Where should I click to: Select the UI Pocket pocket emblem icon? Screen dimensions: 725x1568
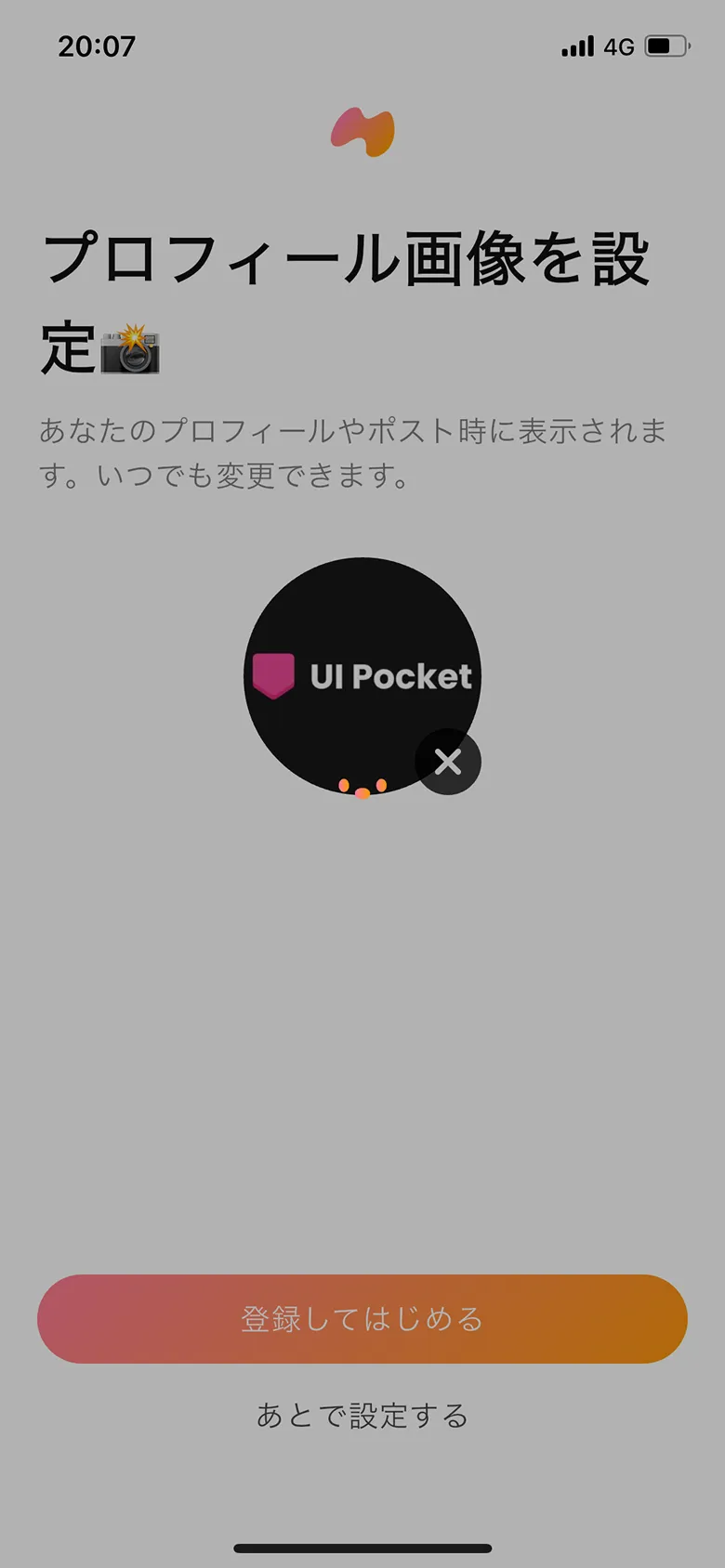click(274, 673)
